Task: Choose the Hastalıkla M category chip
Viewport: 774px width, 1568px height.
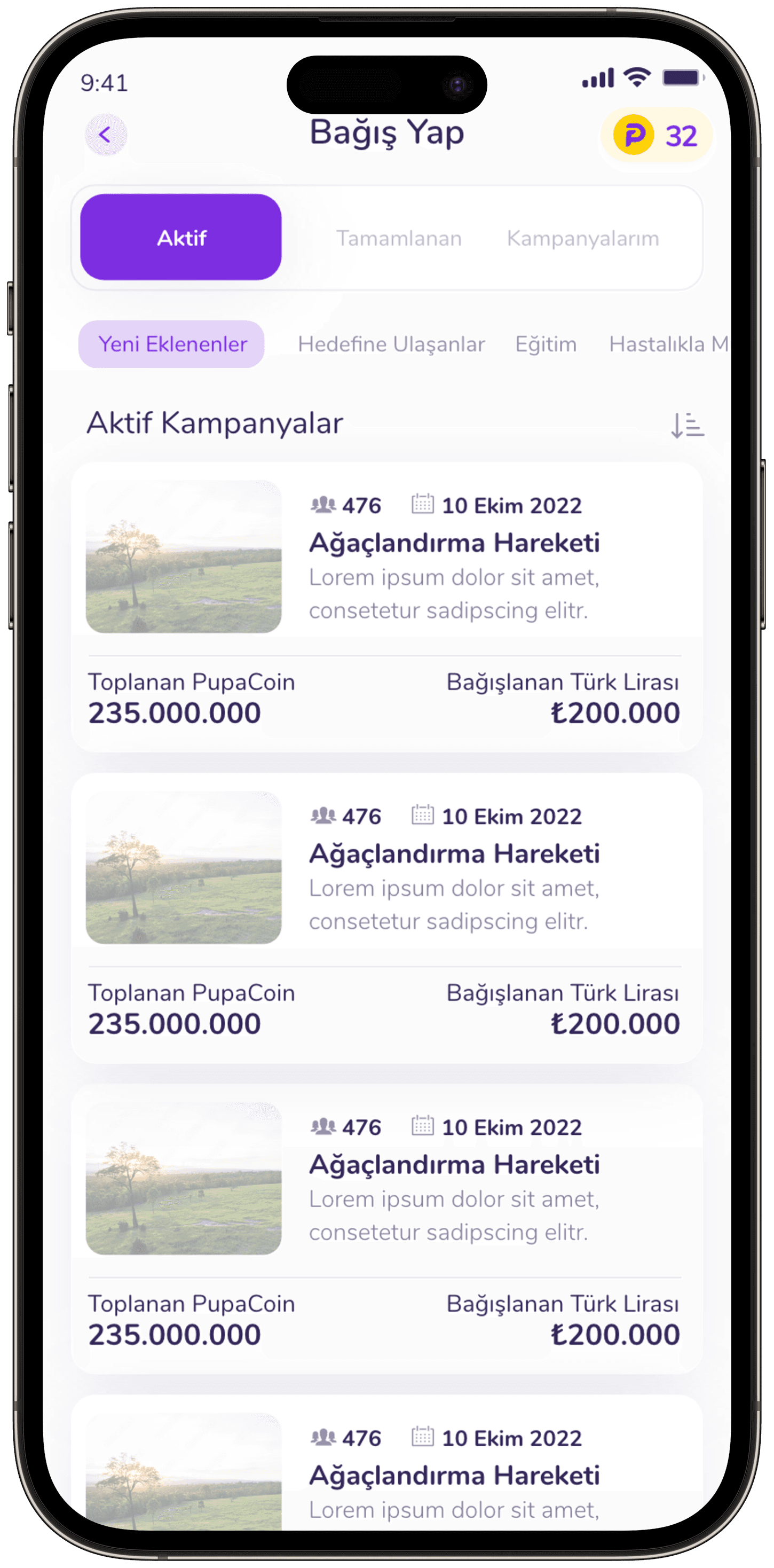Action: pos(668,344)
